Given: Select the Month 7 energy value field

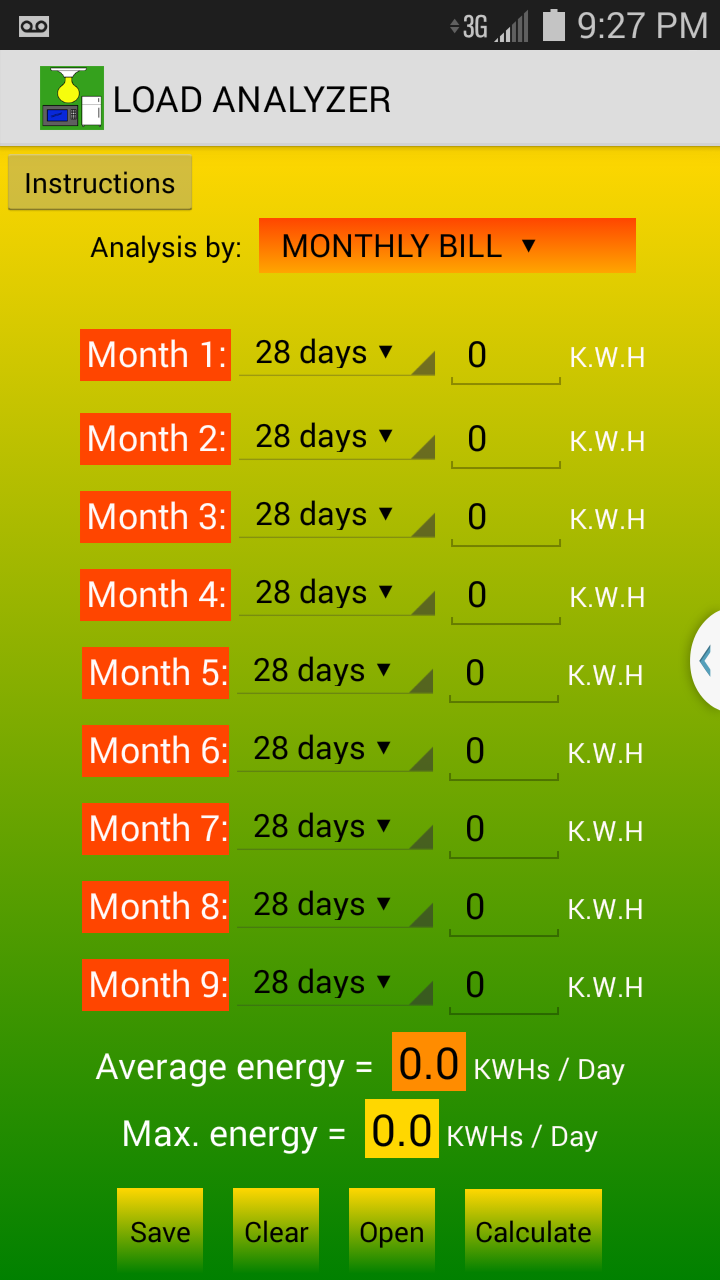Looking at the screenshot, I should [x=503, y=828].
